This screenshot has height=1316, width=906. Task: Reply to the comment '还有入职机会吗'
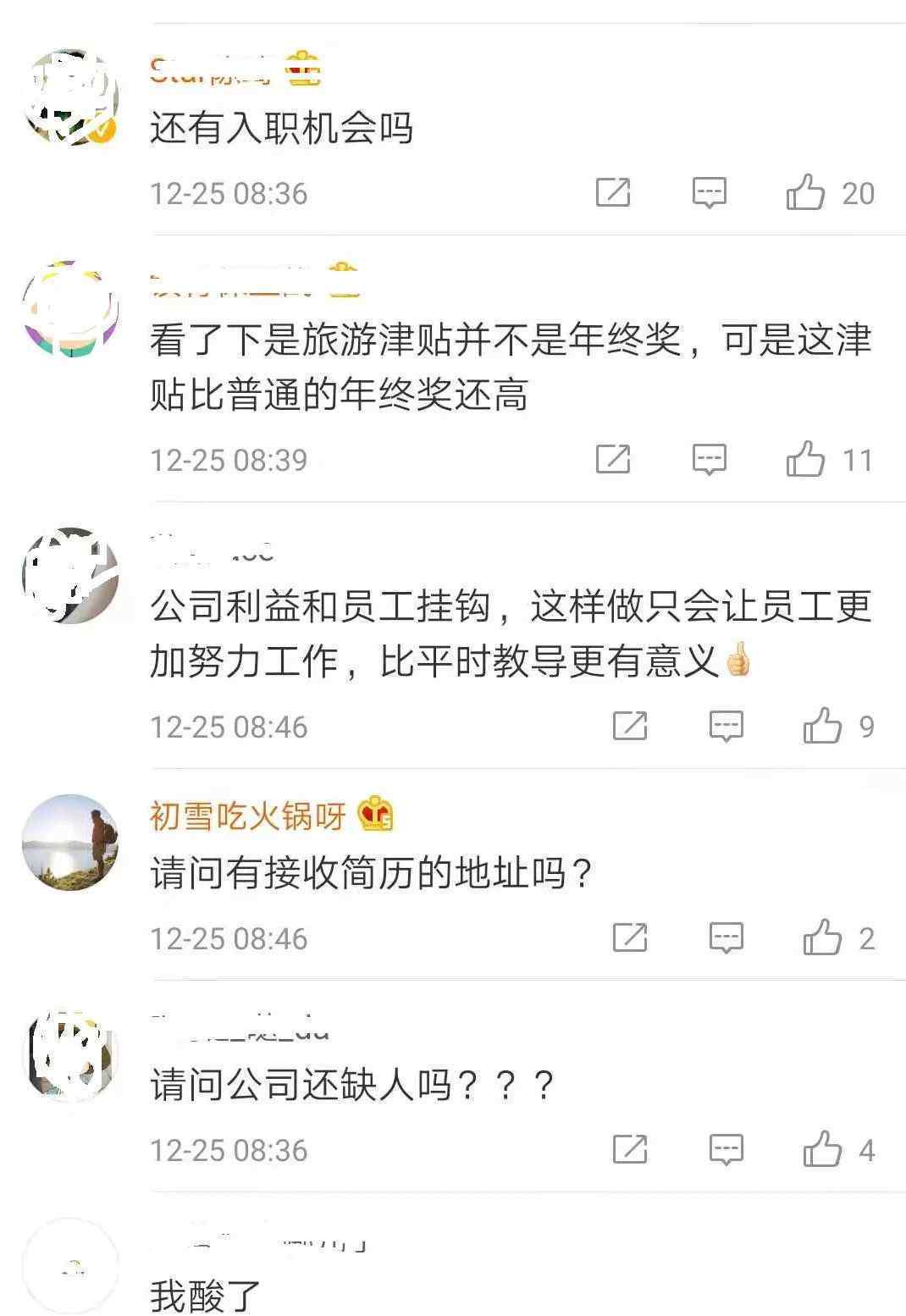[709, 192]
